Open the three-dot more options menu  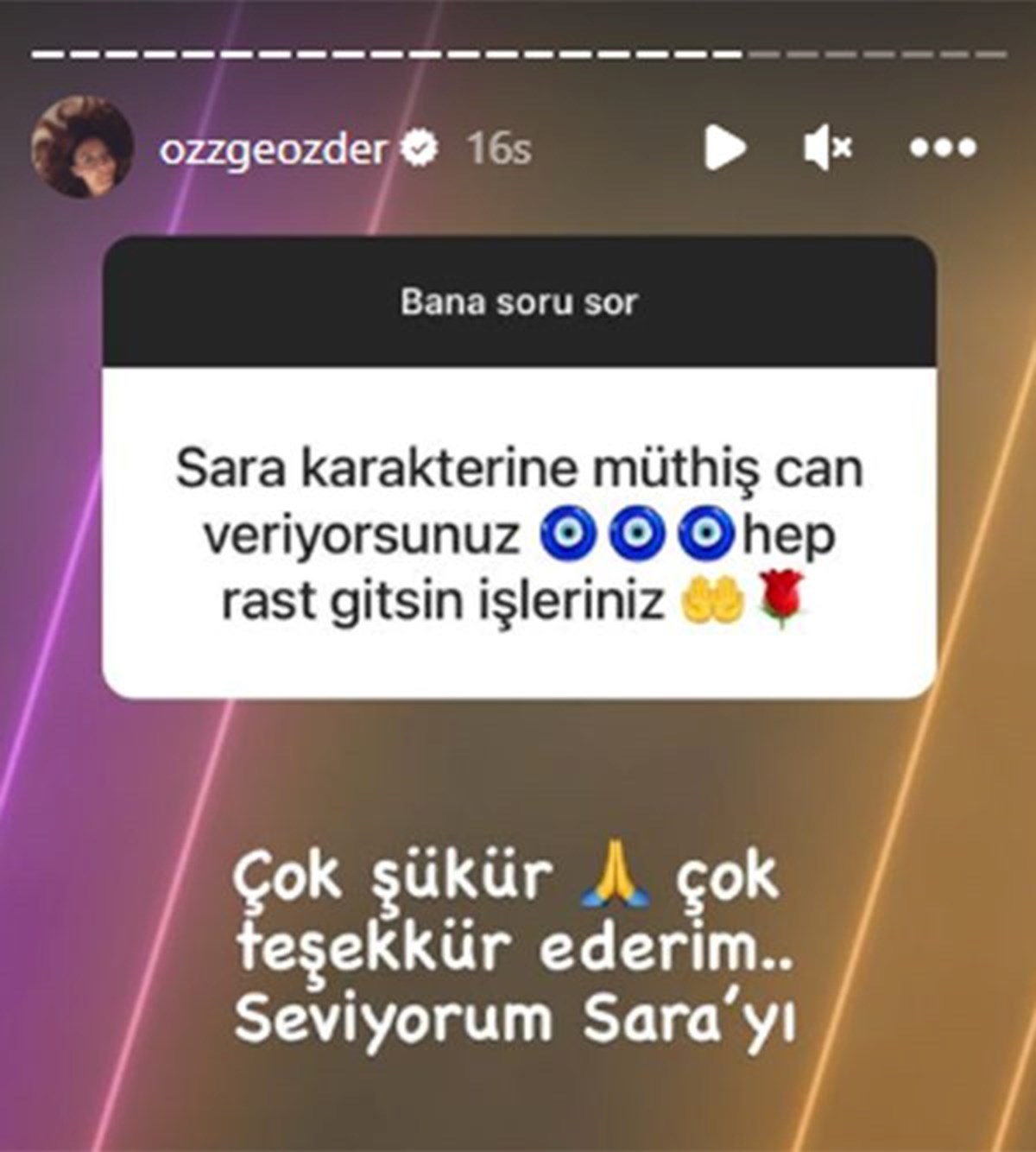[x=943, y=148]
